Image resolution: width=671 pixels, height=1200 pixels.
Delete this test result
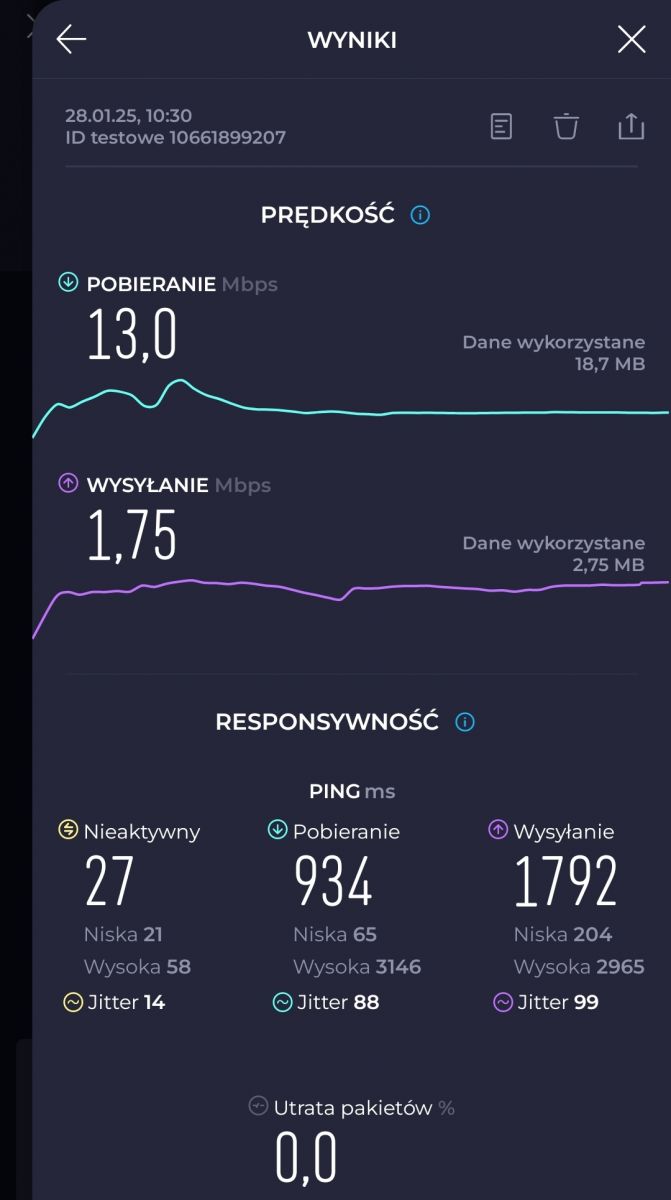tap(566, 126)
